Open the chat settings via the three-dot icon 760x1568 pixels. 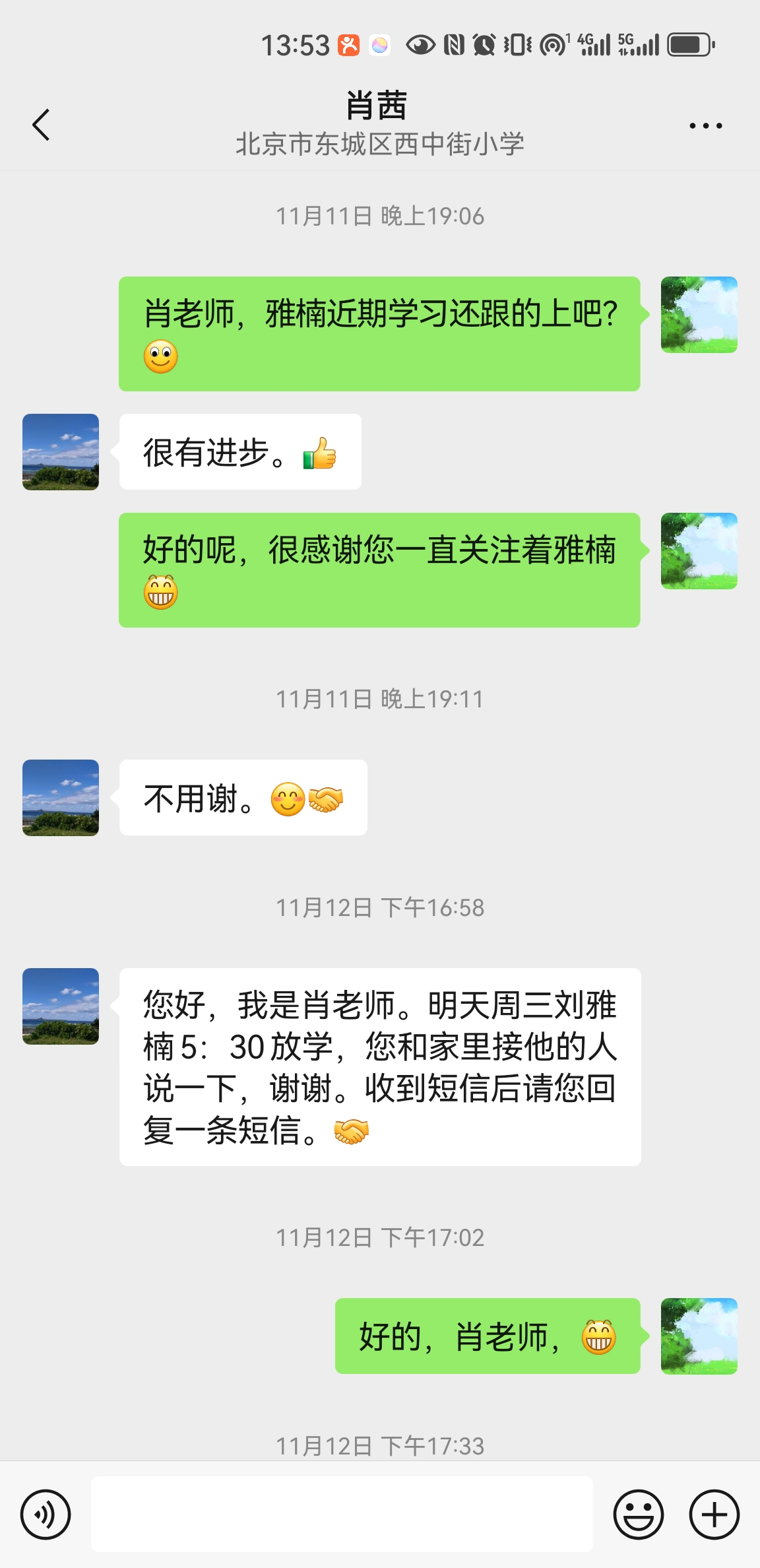pos(703,124)
